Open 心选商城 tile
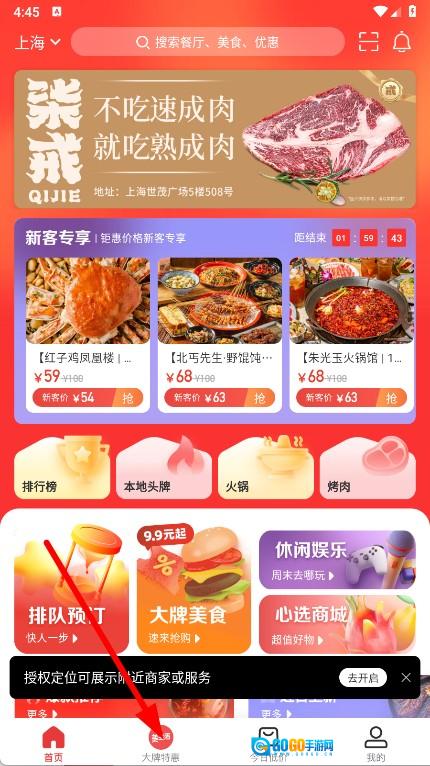The image size is (430, 766). [x=337, y=625]
